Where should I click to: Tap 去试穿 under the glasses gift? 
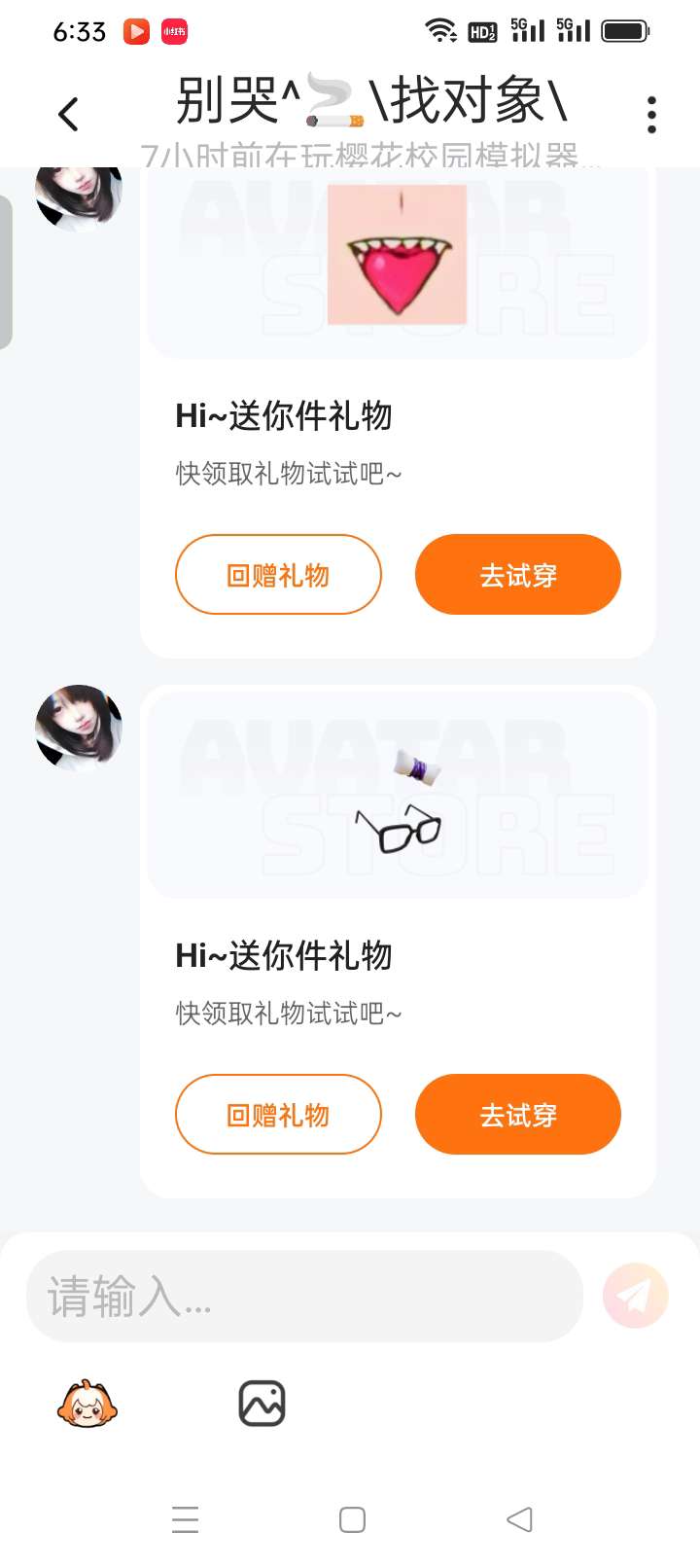517,1115
